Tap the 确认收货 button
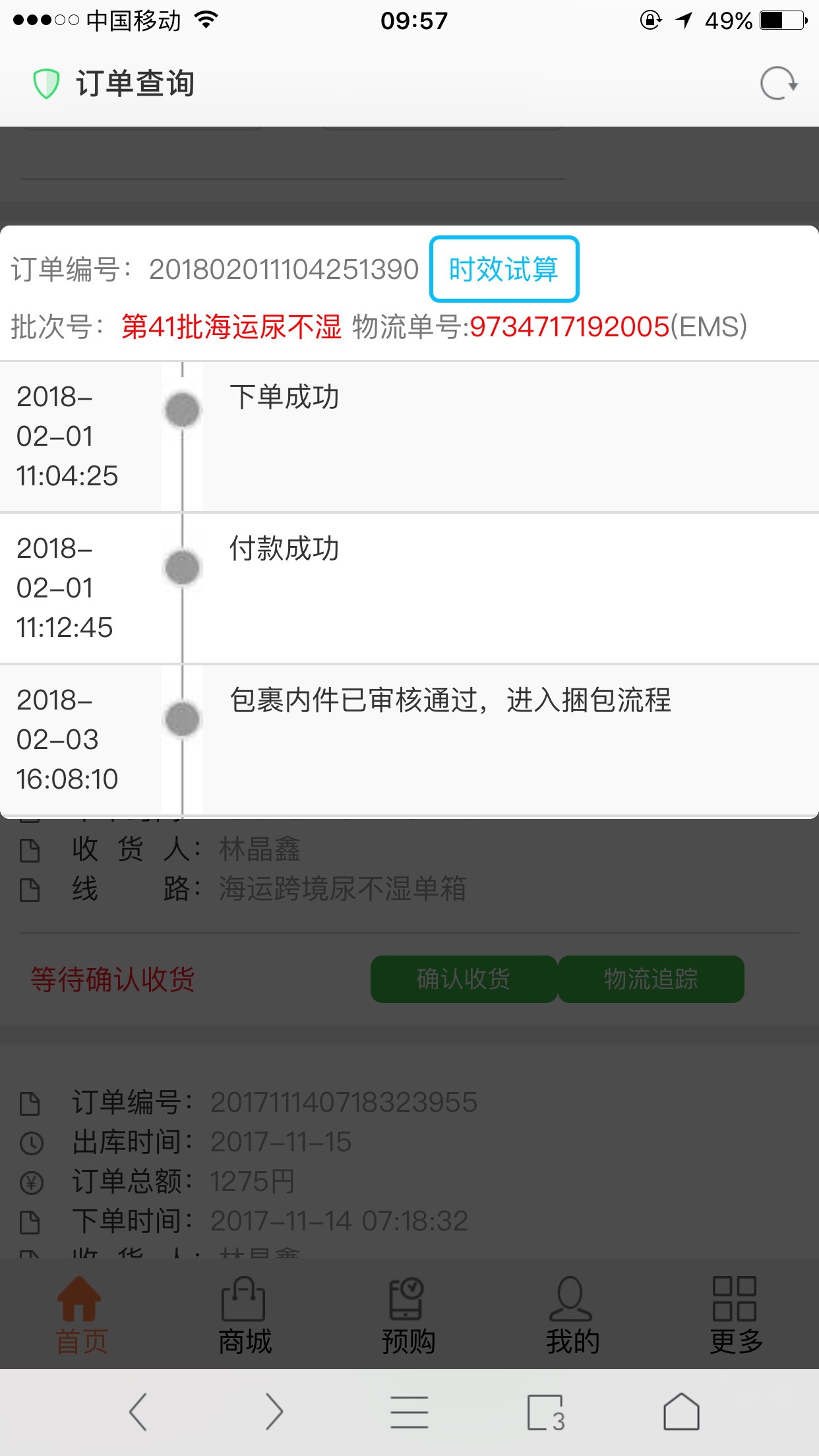 click(464, 979)
